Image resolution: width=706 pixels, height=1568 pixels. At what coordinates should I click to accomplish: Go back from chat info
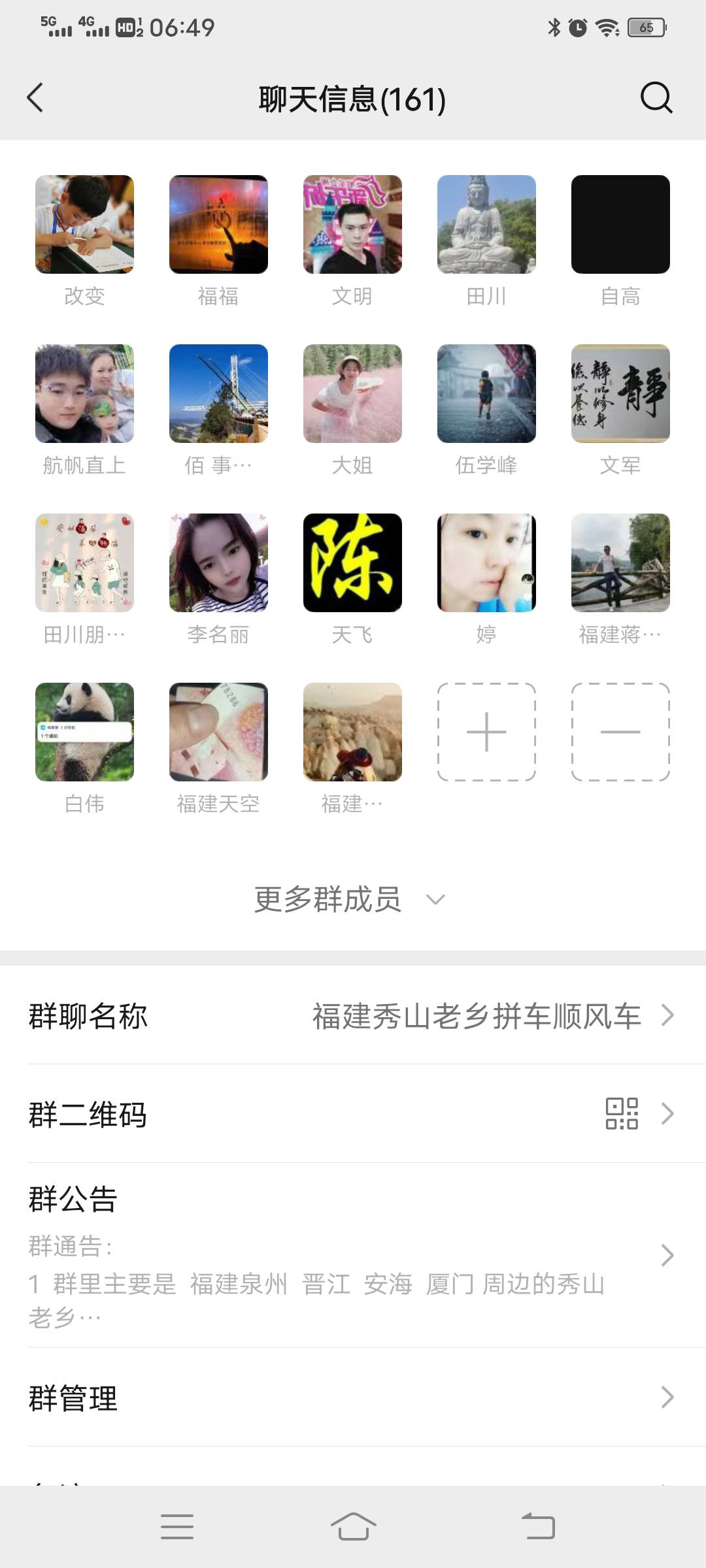(x=35, y=98)
